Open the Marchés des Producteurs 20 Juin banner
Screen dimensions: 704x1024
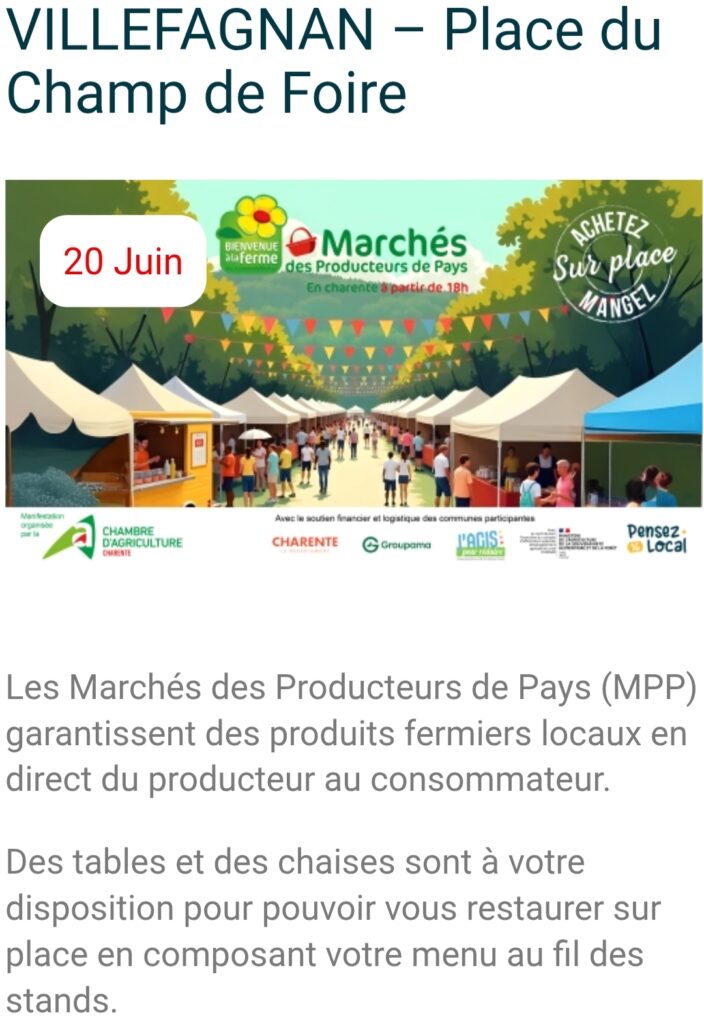click(x=352, y=370)
